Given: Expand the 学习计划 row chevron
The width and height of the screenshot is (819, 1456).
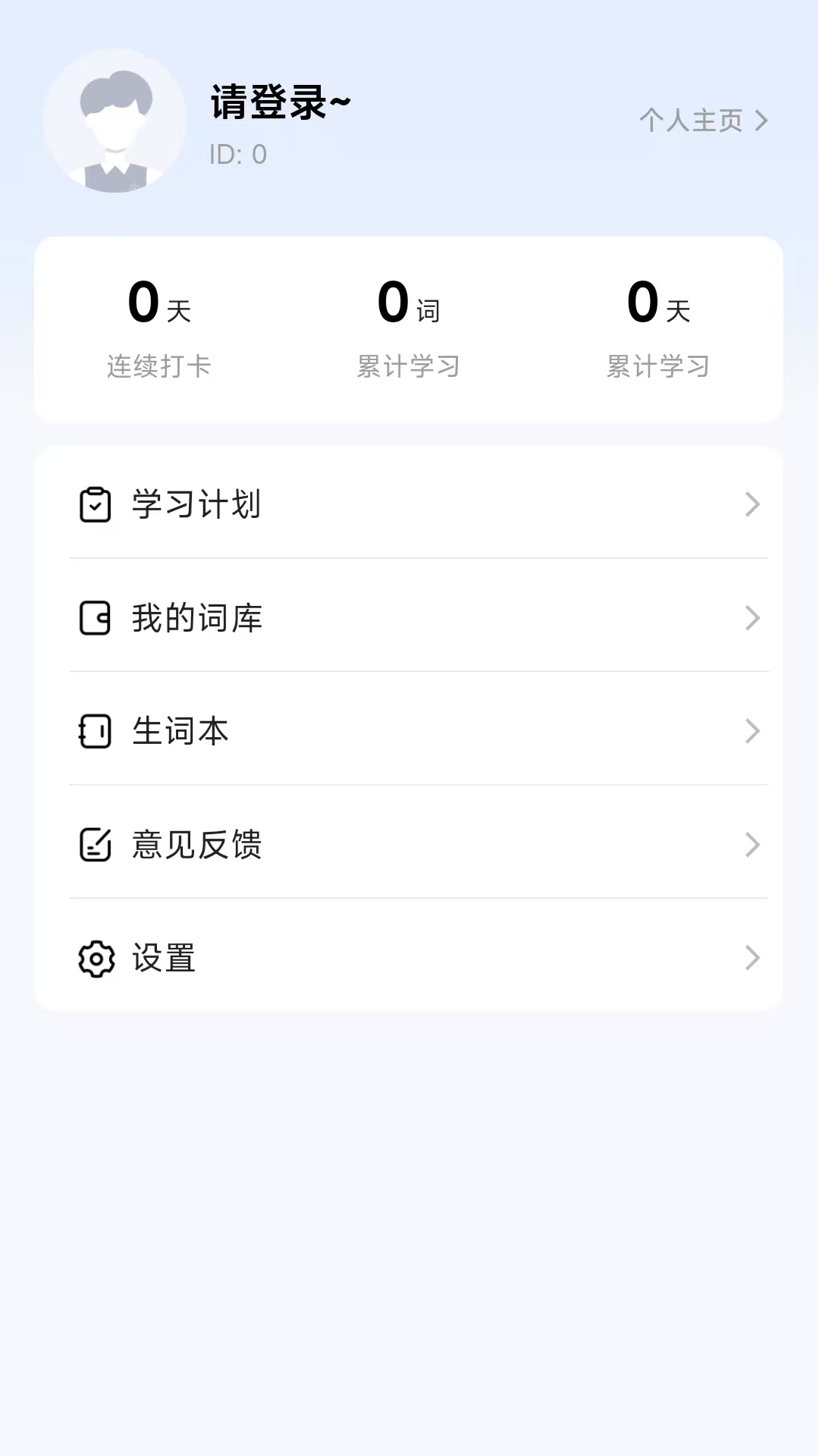Looking at the screenshot, I should tap(752, 504).
